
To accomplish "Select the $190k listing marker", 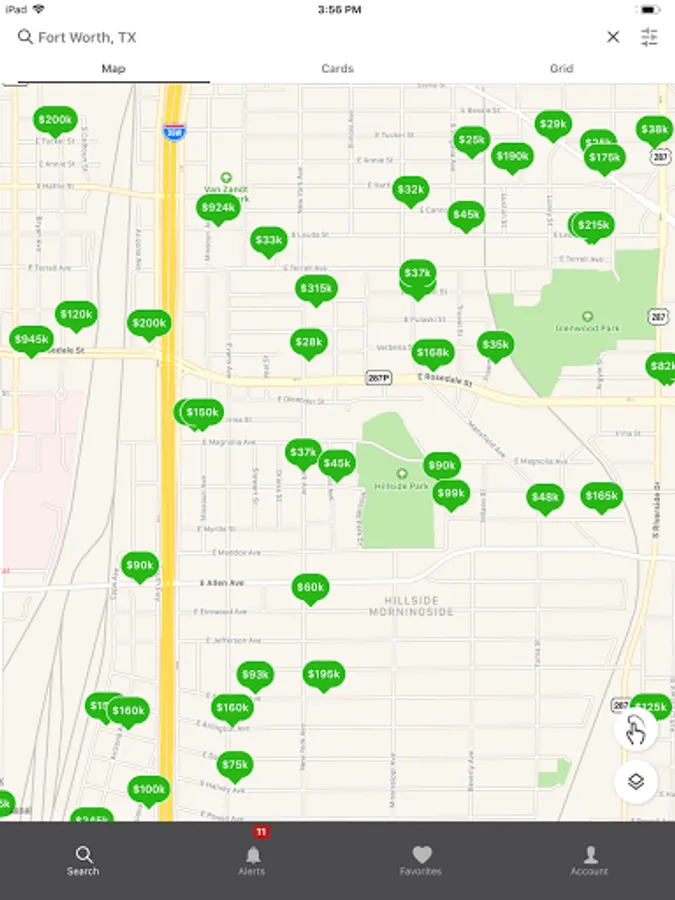I will click(x=513, y=158).
